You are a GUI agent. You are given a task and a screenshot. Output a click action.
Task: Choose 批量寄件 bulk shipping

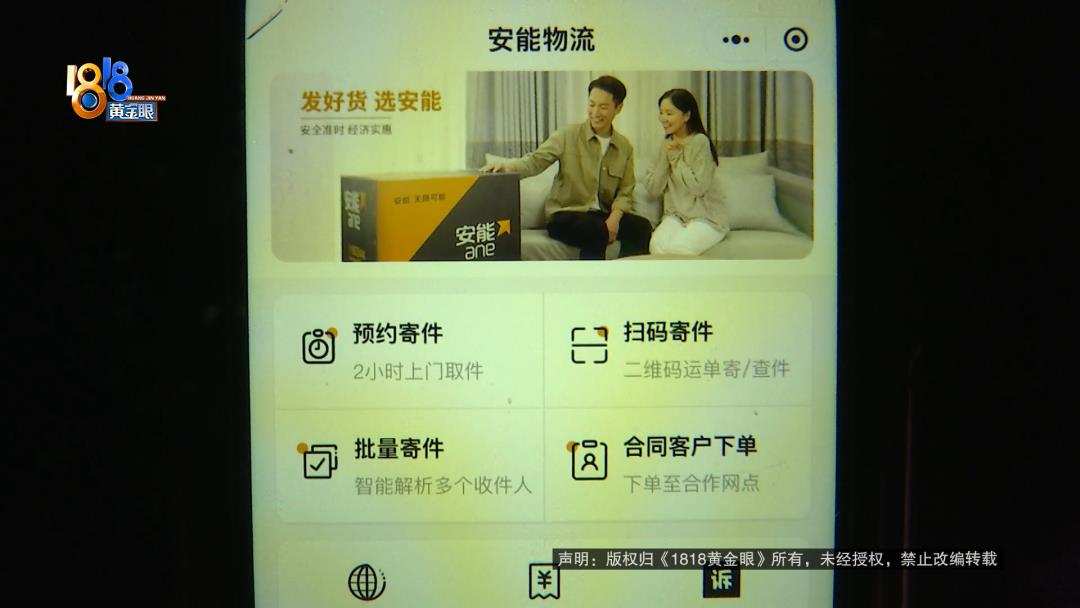[408, 464]
